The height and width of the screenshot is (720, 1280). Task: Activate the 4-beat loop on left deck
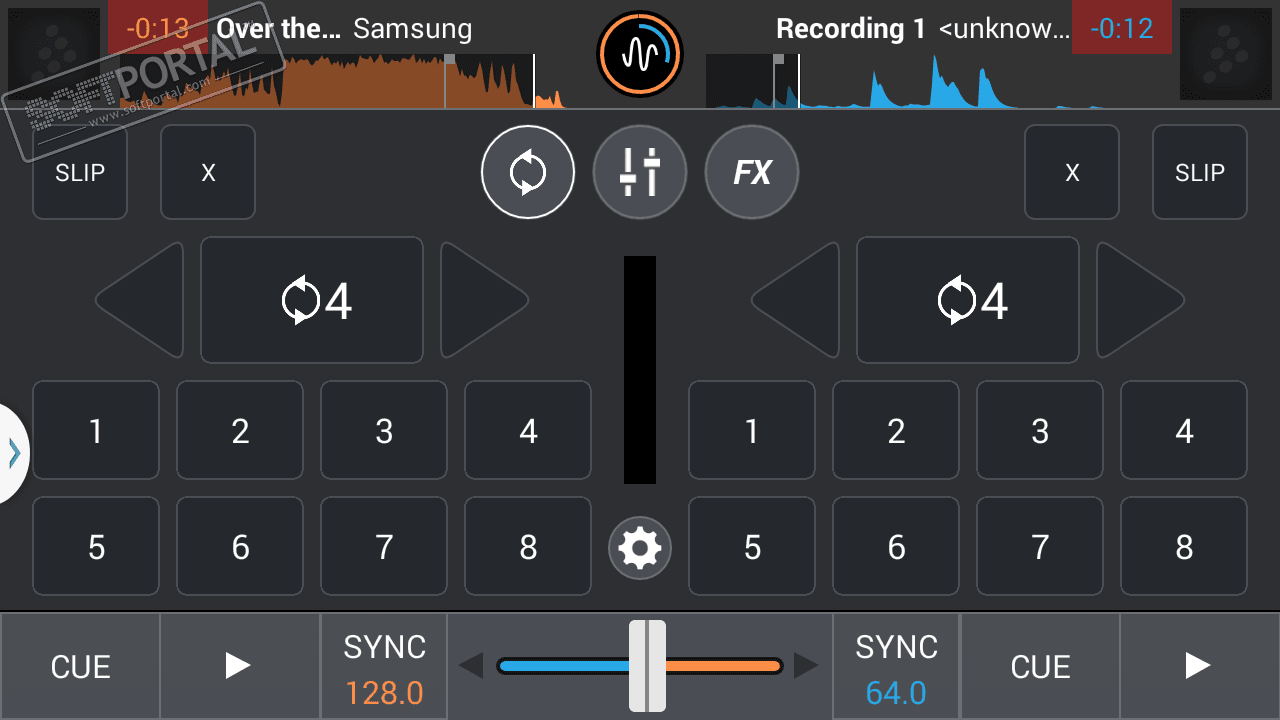(x=312, y=300)
